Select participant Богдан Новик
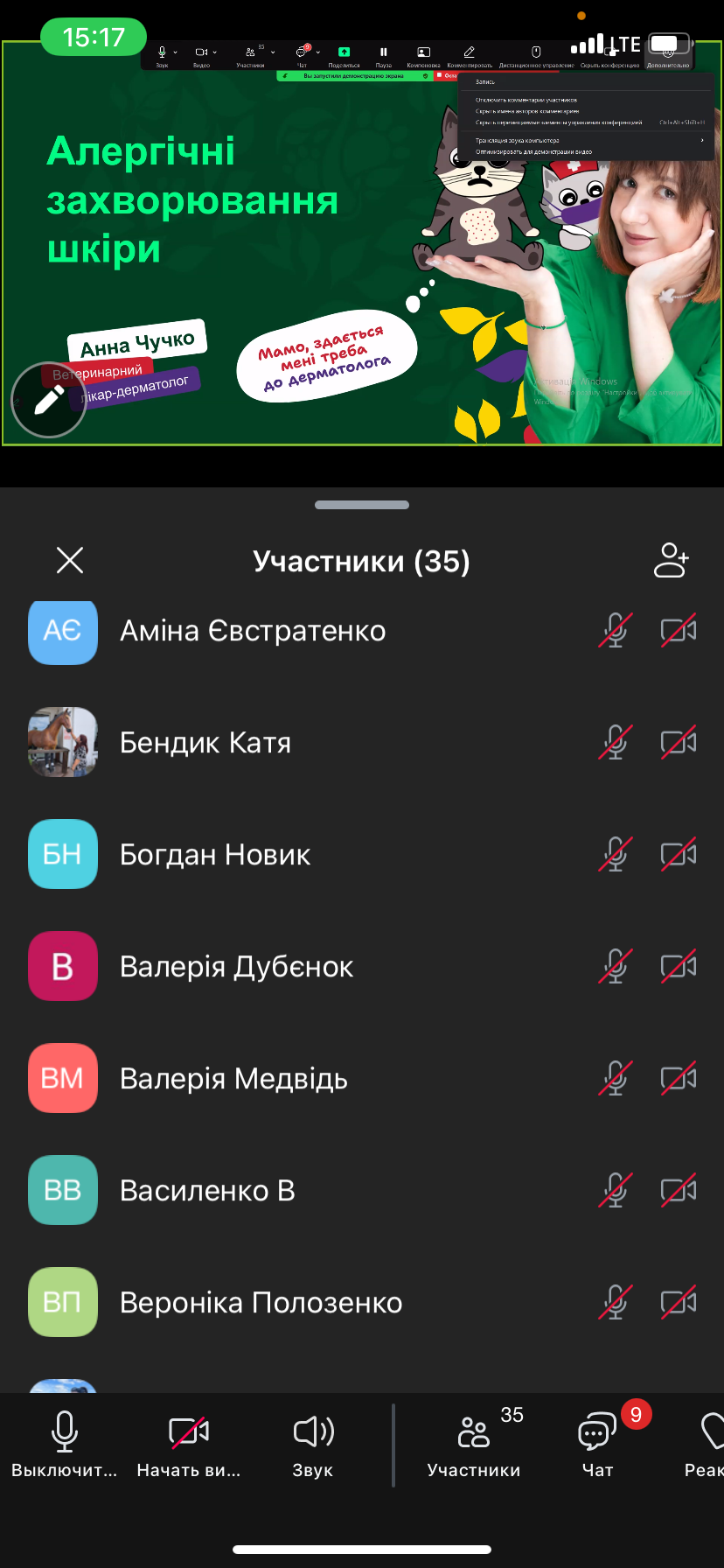 click(x=215, y=855)
